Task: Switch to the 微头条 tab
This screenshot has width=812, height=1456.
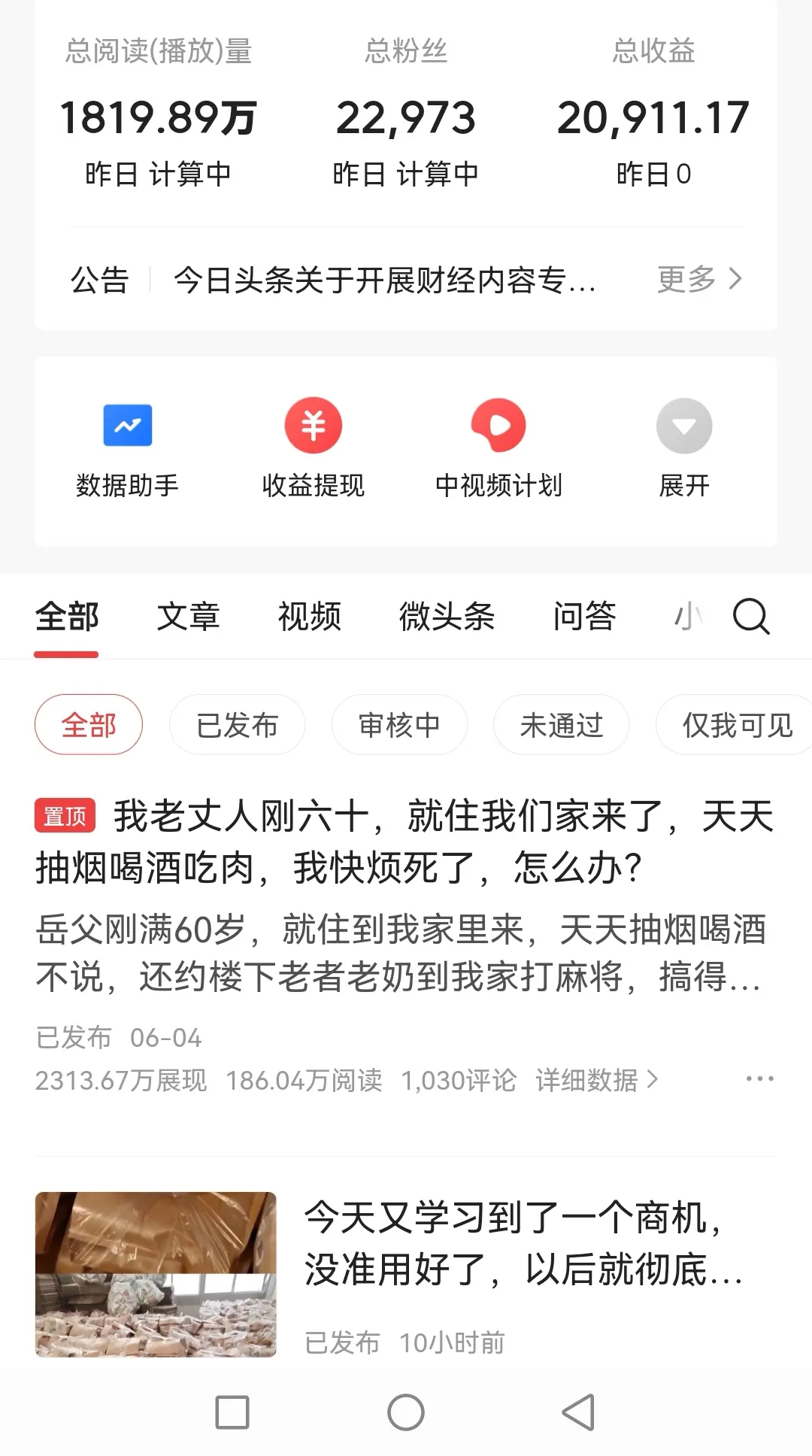Action: (x=447, y=617)
